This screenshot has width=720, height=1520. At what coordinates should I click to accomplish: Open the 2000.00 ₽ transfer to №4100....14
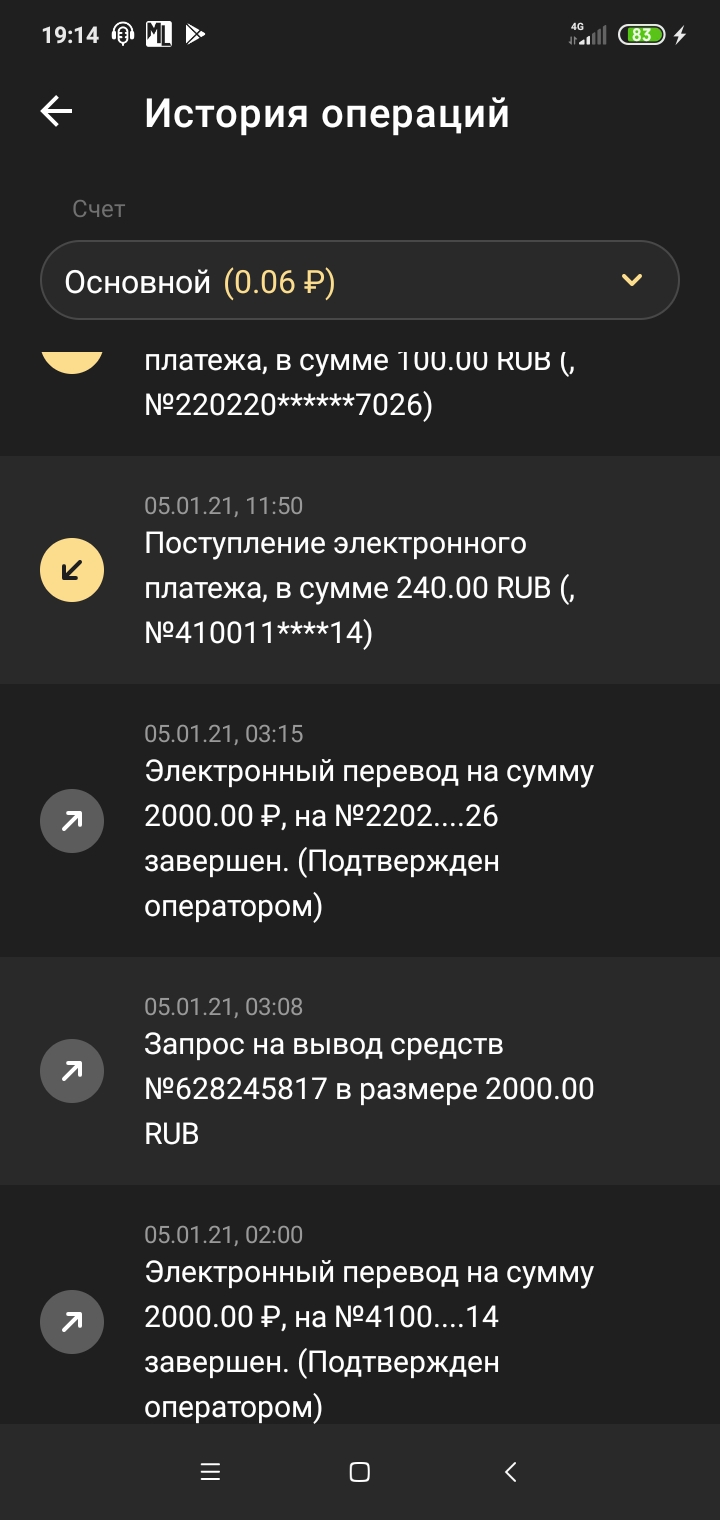pyautogui.click(x=360, y=1305)
